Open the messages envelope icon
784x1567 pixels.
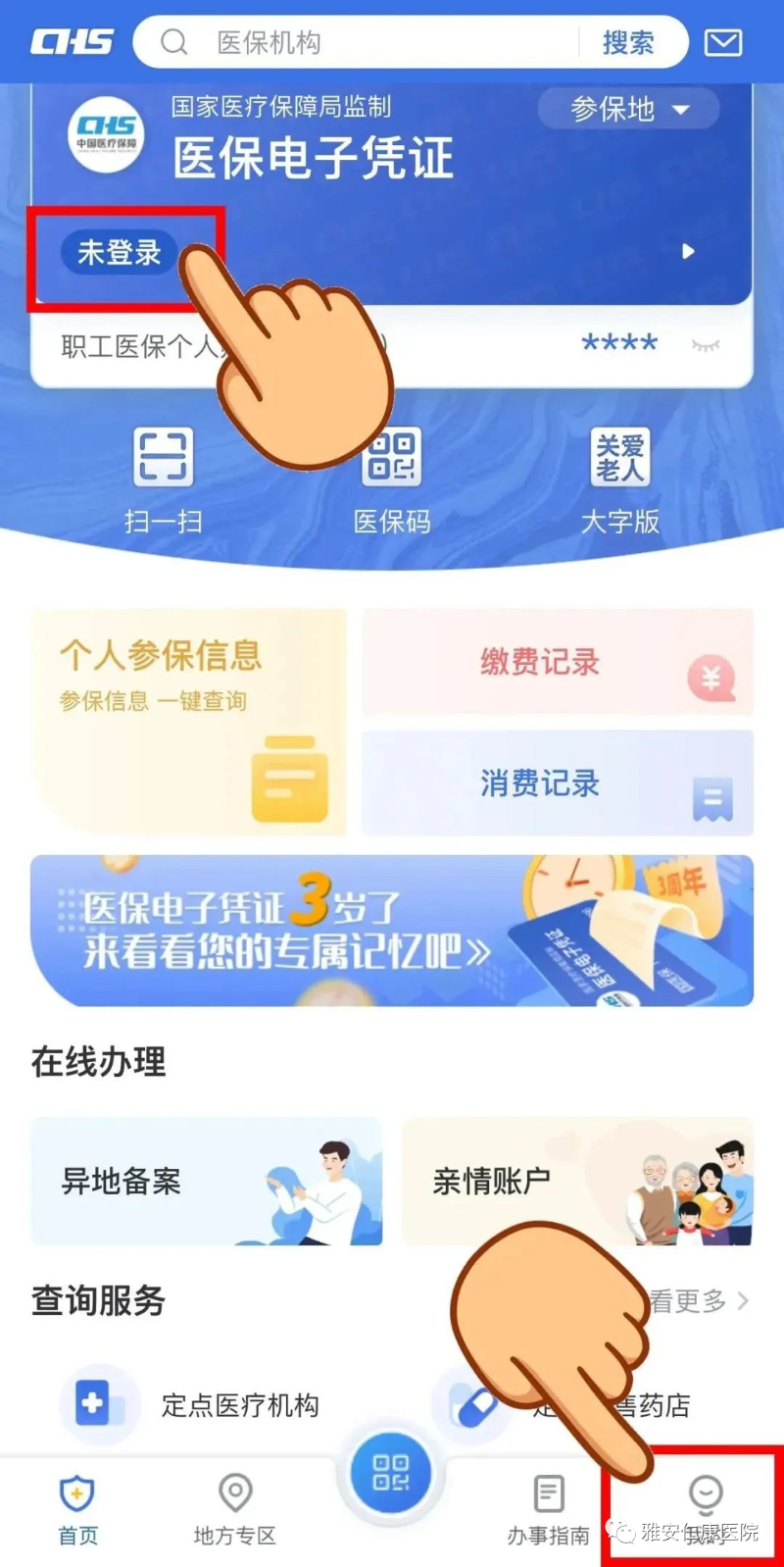pyautogui.click(x=723, y=43)
